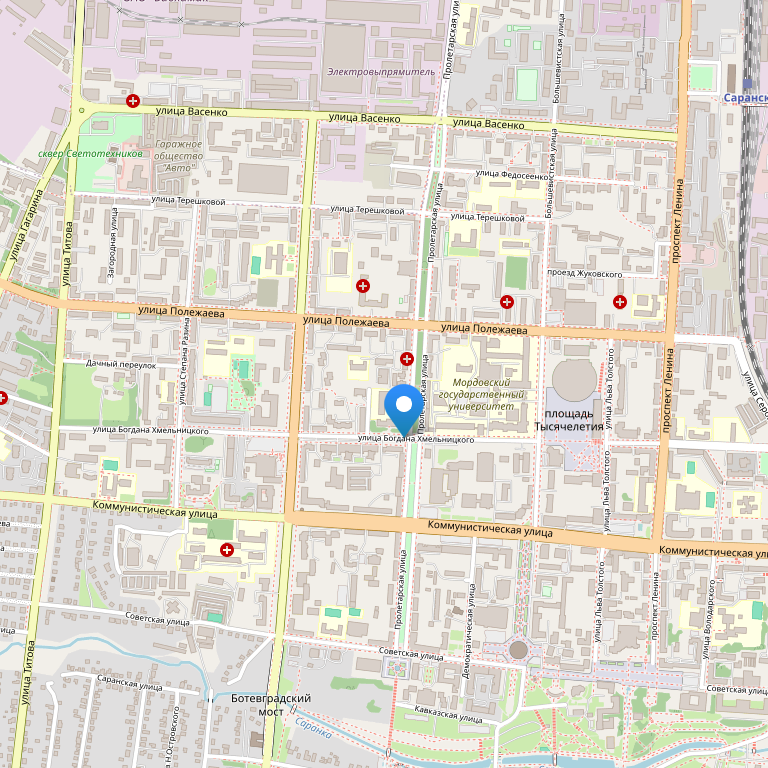The image size is (768, 768).
Task: Tap the blue location pin marker
Action: [x=404, y=406]
